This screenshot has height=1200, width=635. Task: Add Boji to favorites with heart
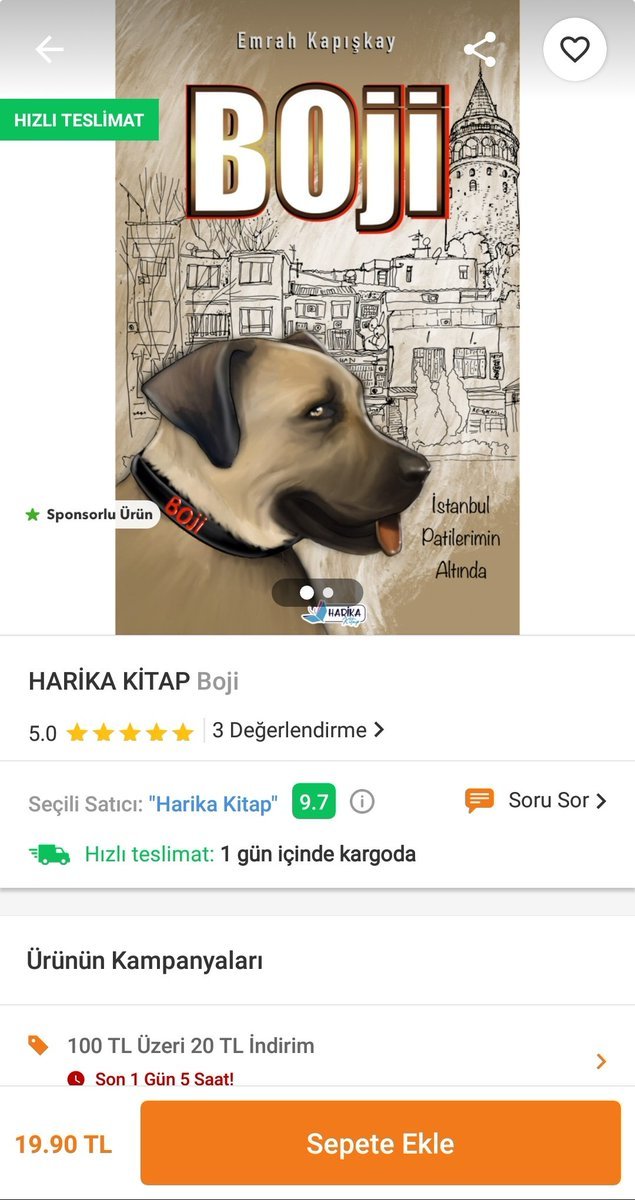[x=574, y=50]
